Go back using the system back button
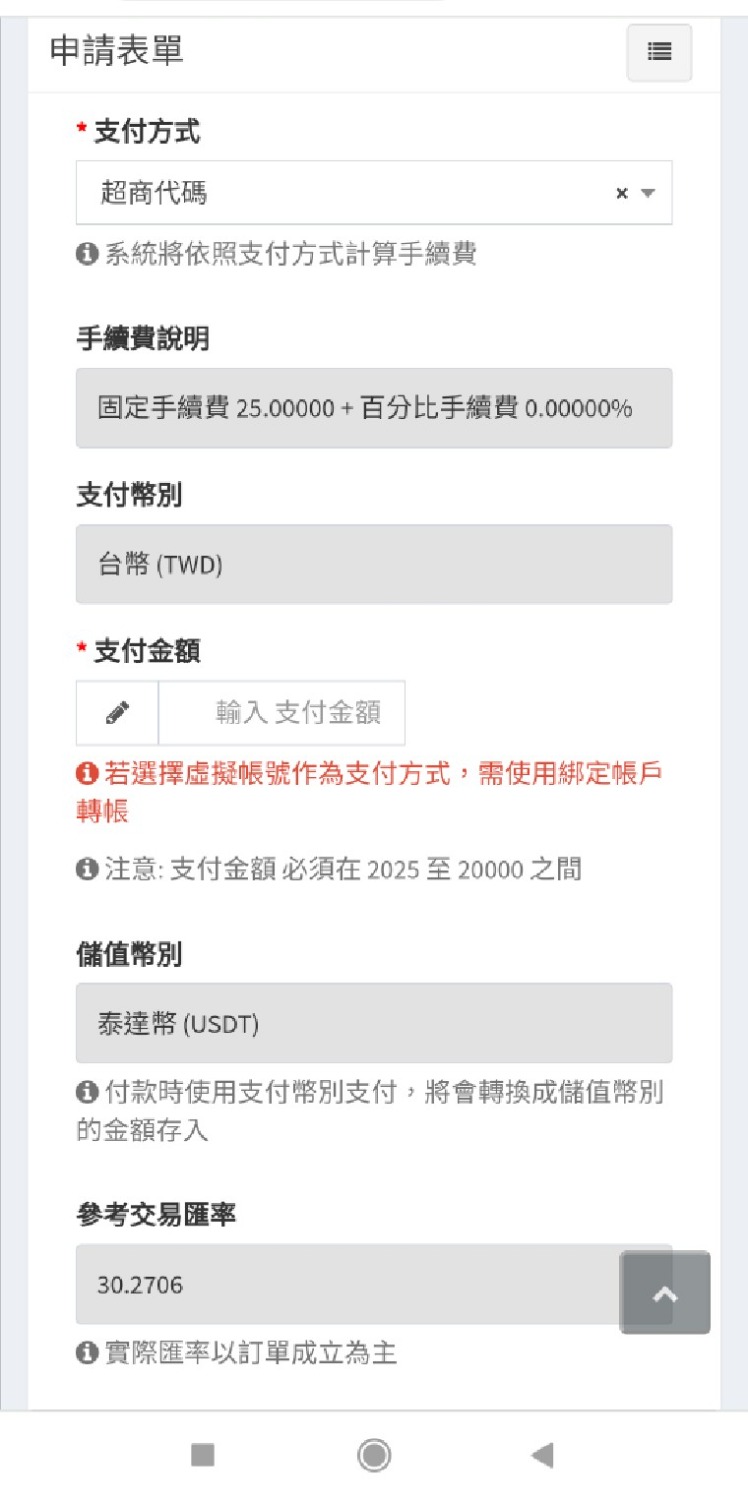Viewport: 748px width, 1500px height. [x=543, y=1455]
